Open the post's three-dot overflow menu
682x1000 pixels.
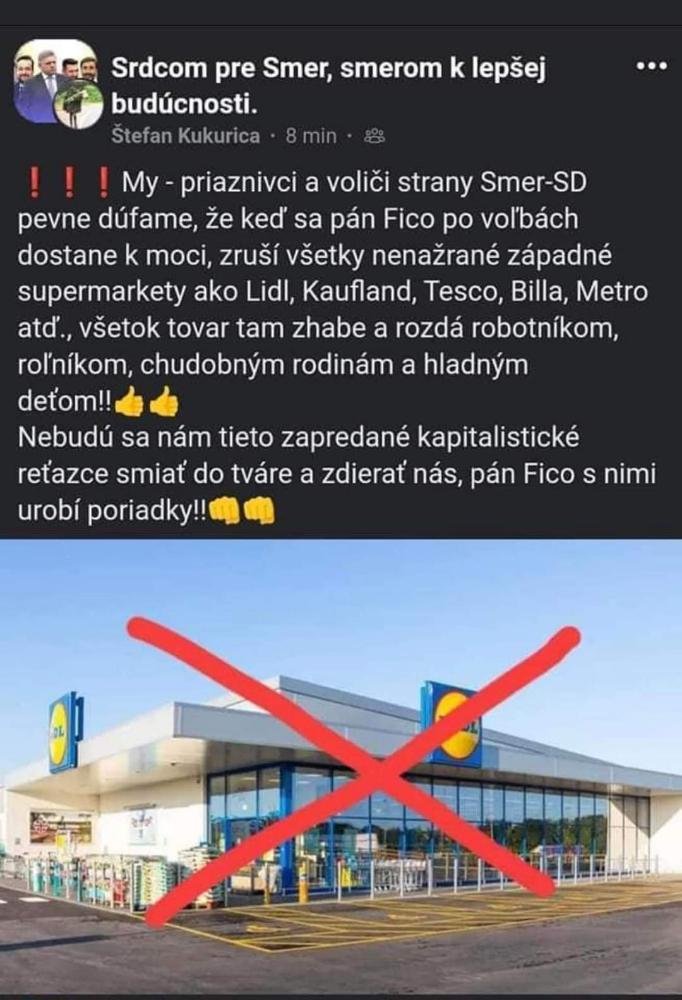(651, 67)
